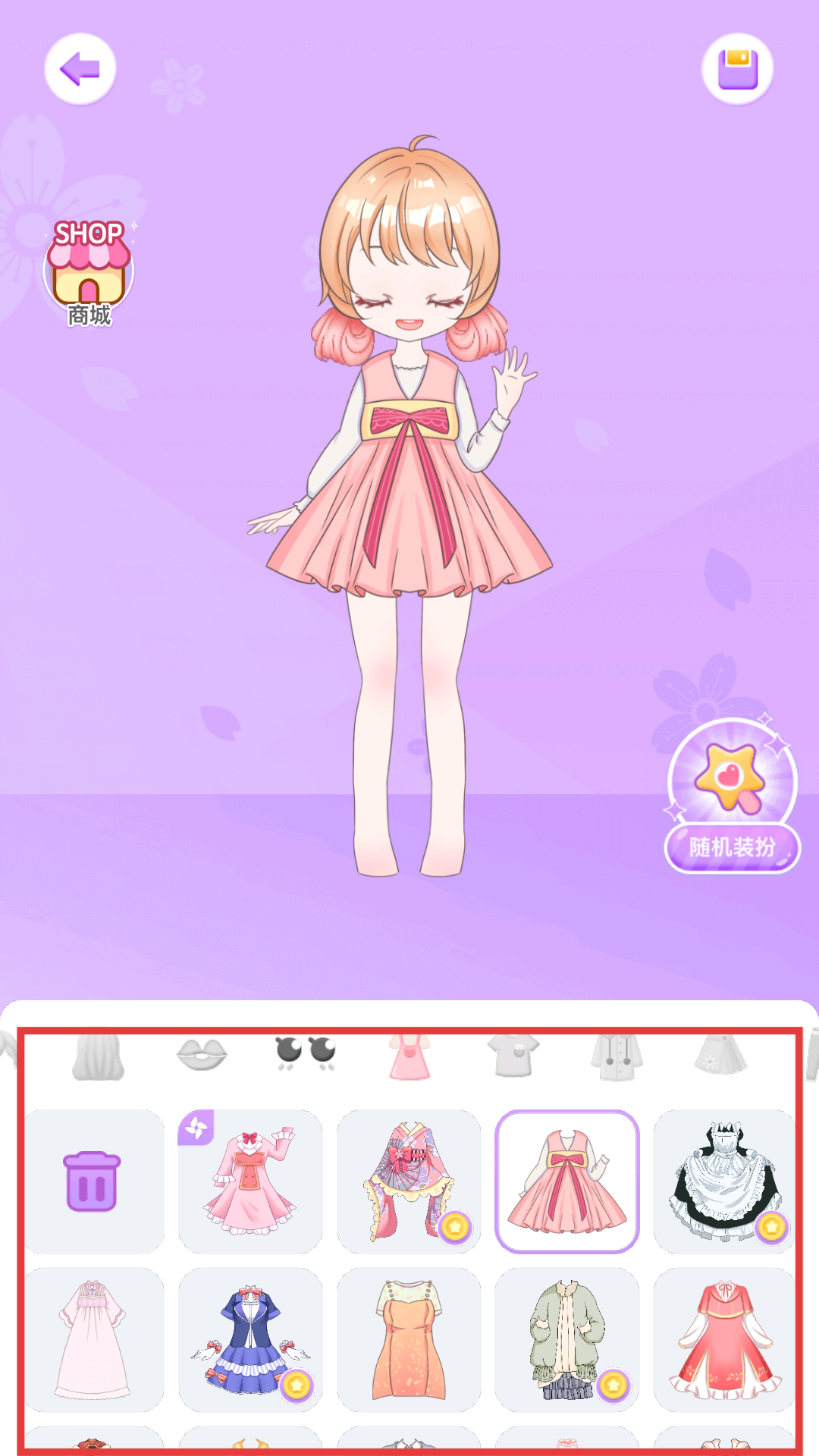Try on the long white nightgown
Viewport: 819px width, 1456px height.
(93, 1339)
